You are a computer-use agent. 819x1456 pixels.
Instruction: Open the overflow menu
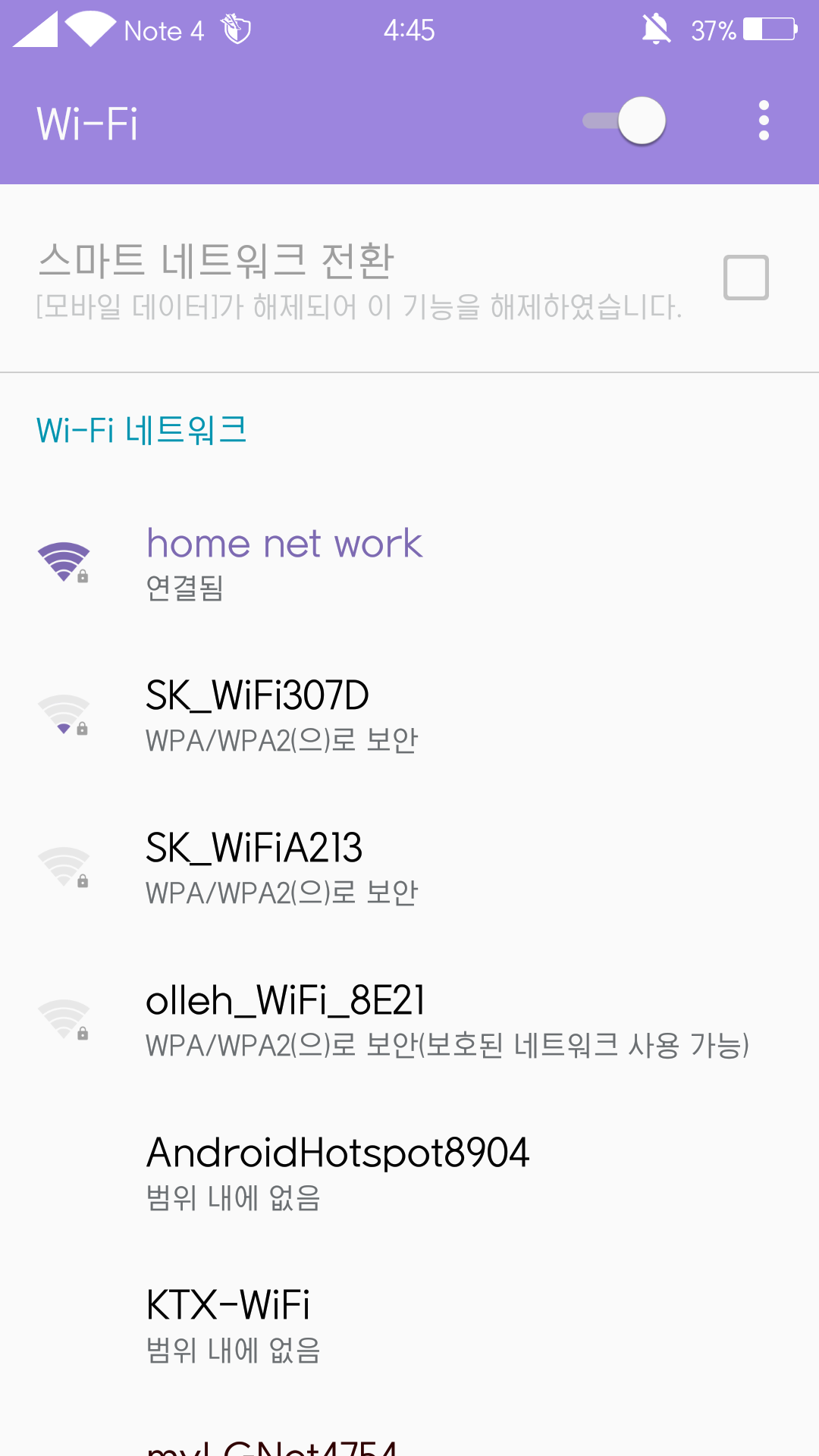click(764, 121)
